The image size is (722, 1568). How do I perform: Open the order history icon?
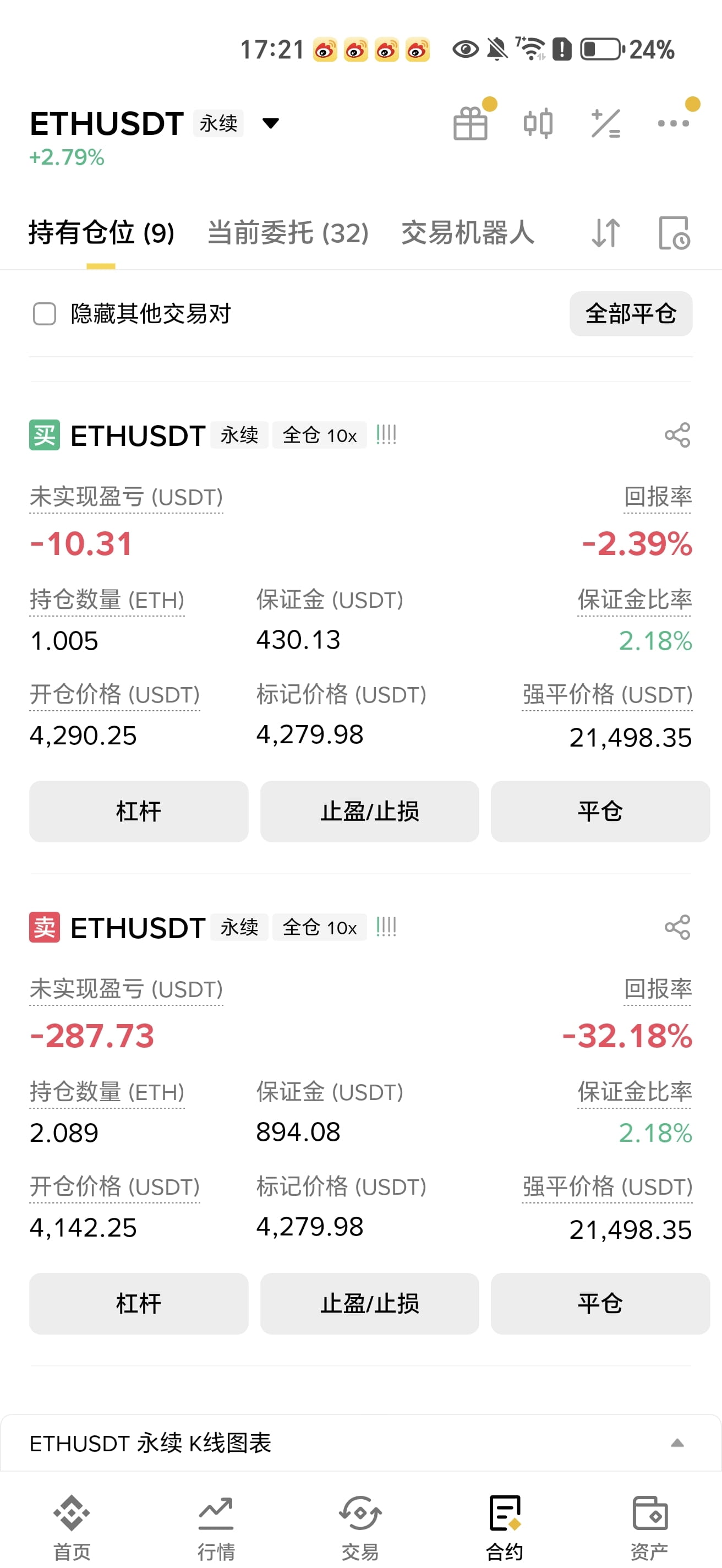(x=674, y=233)
